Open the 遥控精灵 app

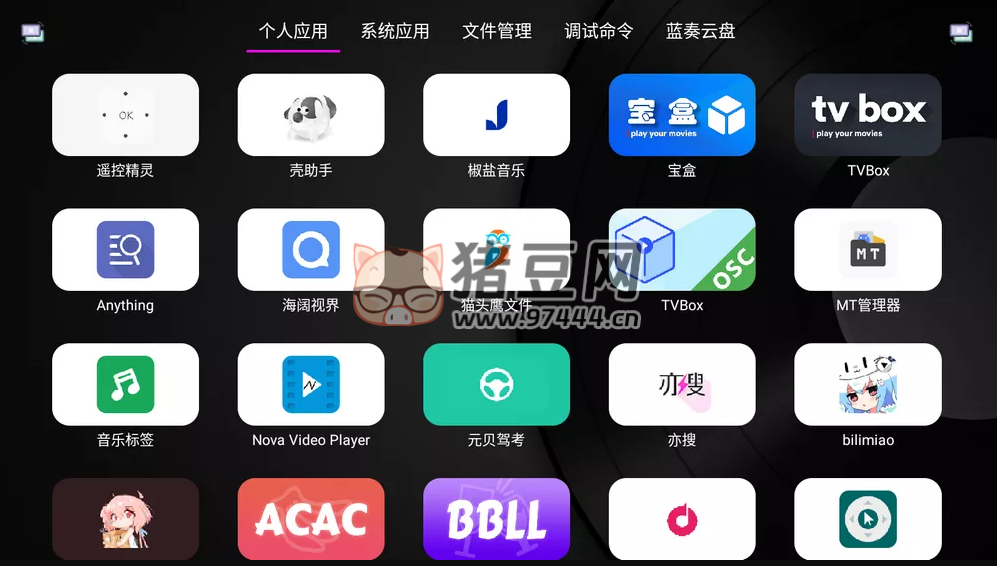(x=125, y=115)
